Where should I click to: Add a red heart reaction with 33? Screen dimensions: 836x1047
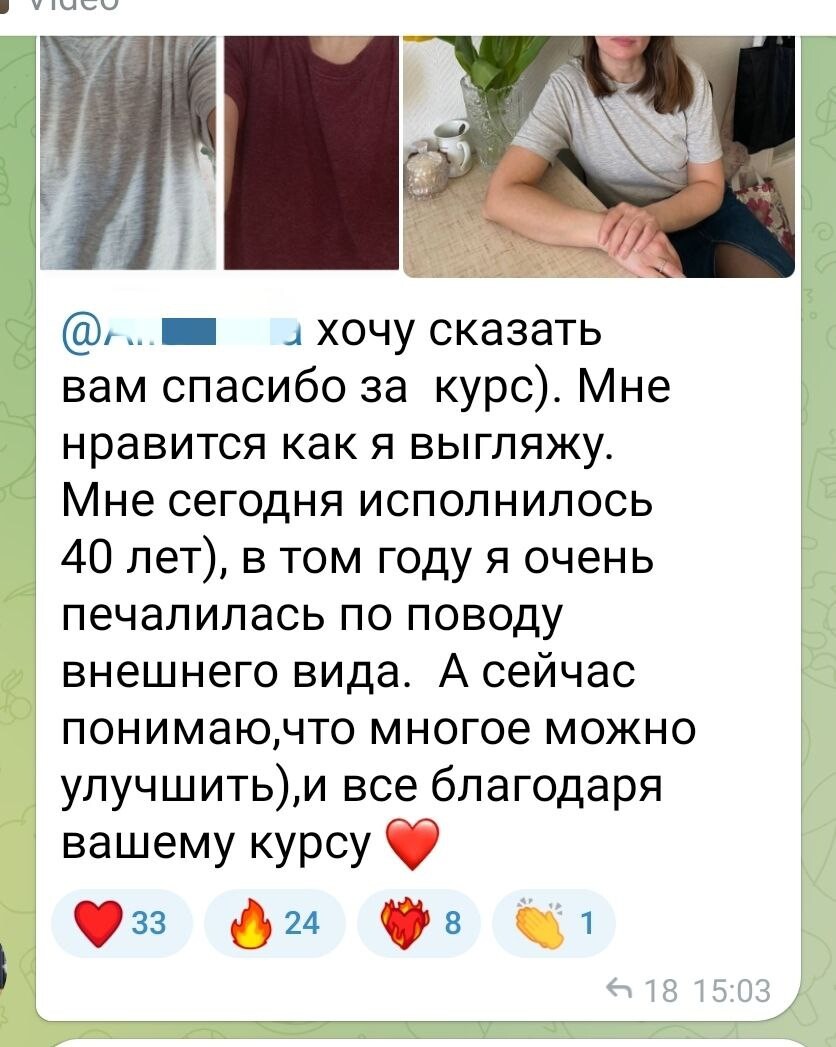[x=121, y=924]
